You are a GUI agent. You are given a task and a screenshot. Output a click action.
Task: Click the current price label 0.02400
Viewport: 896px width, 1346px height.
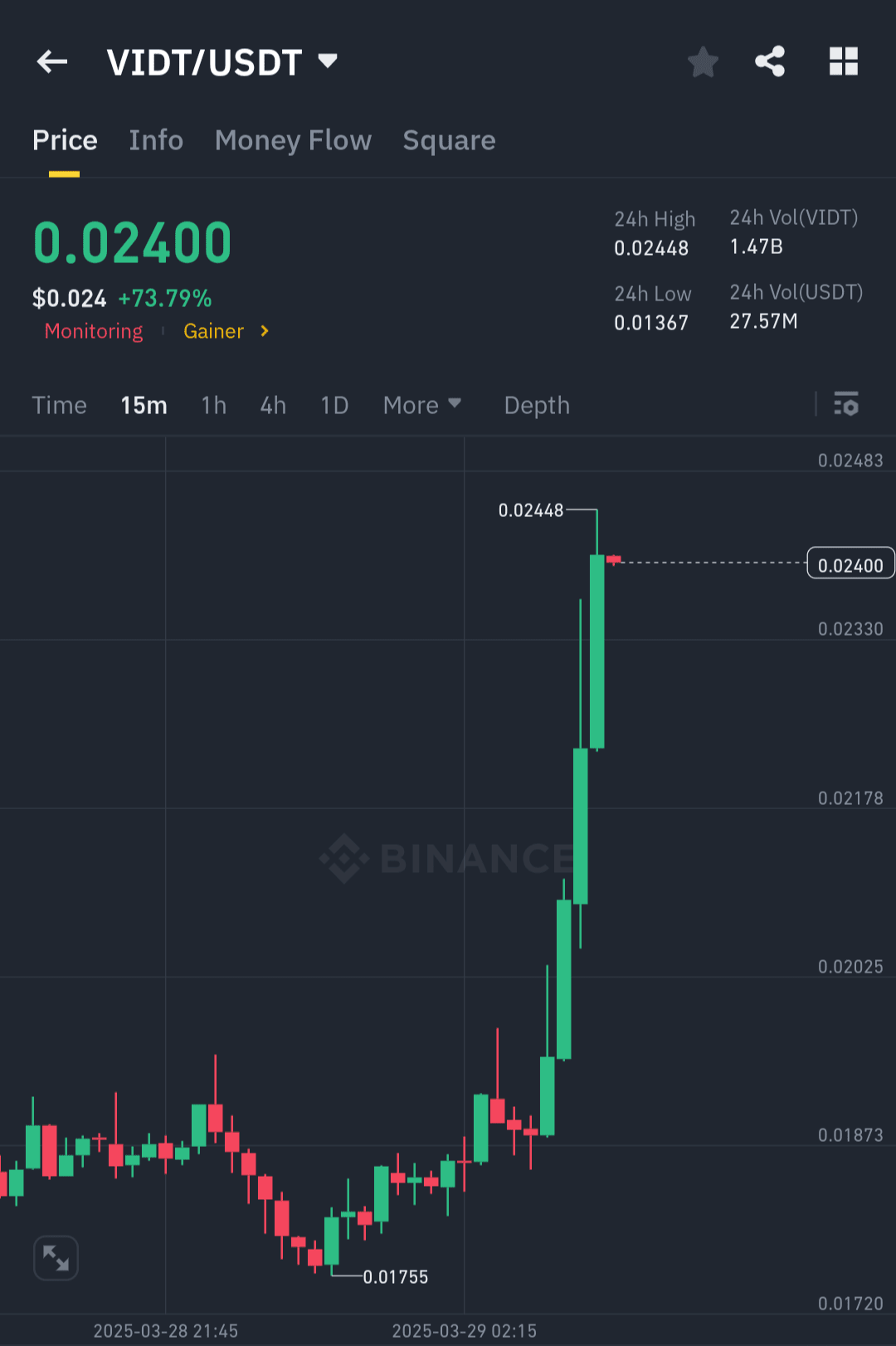pyautogui.click(x=850, y=563)
